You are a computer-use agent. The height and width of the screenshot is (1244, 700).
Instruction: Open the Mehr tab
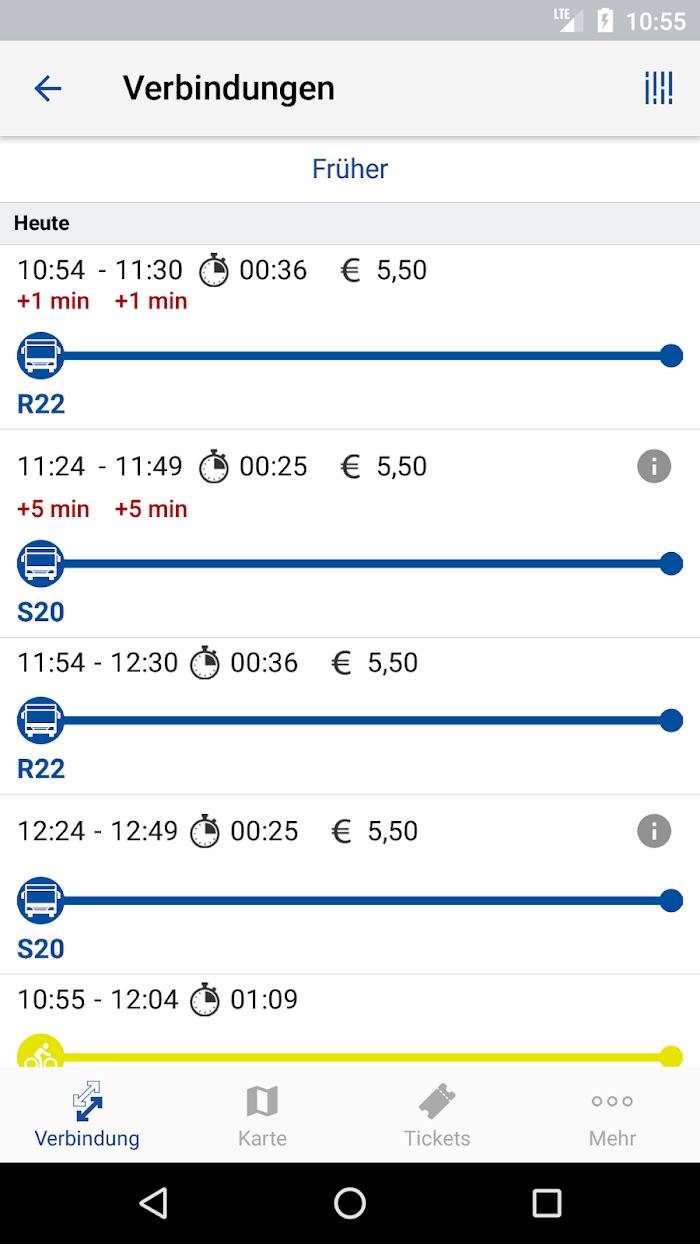tap(612, 1114)
